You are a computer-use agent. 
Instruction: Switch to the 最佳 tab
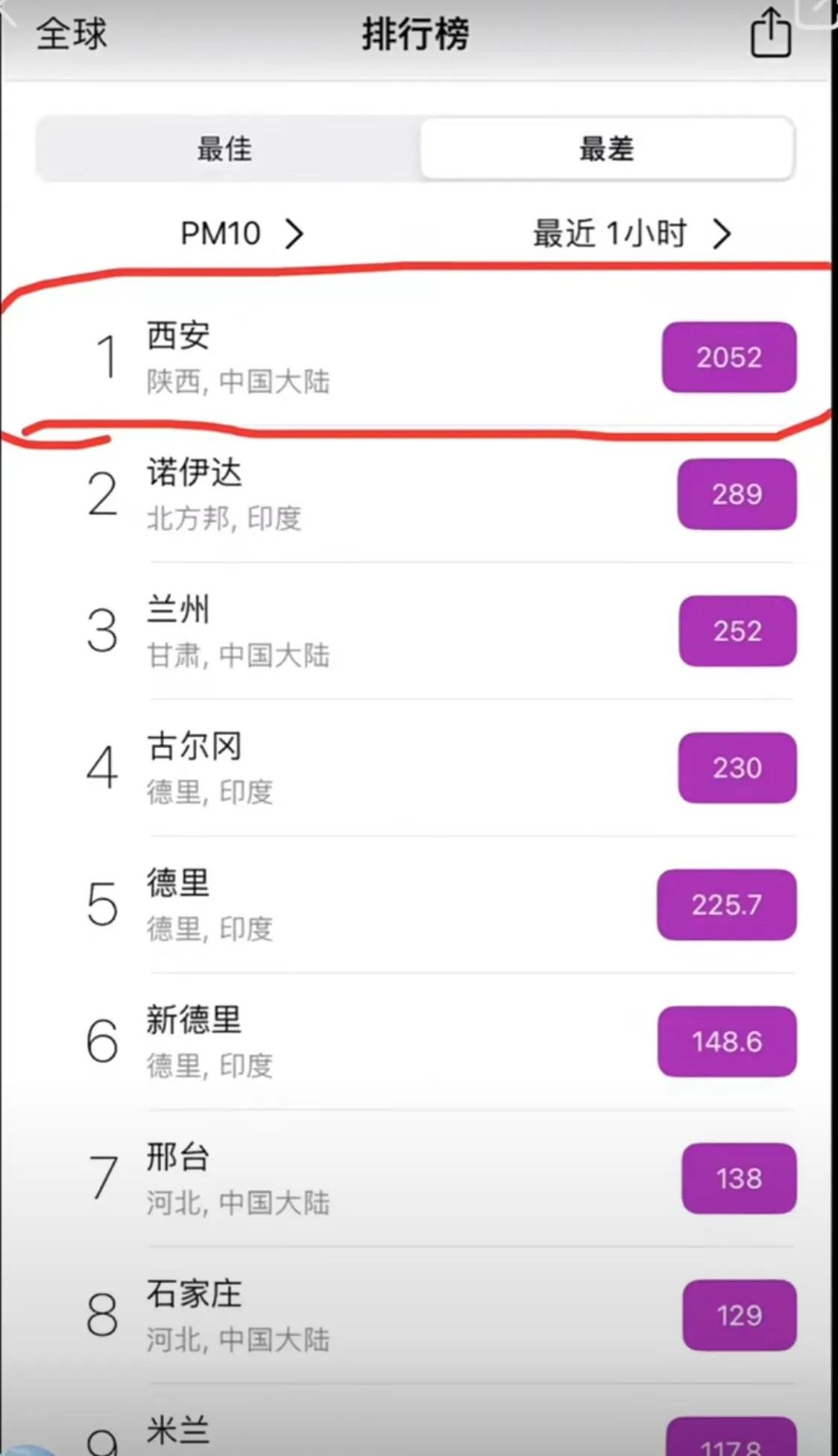click(225, 148)
